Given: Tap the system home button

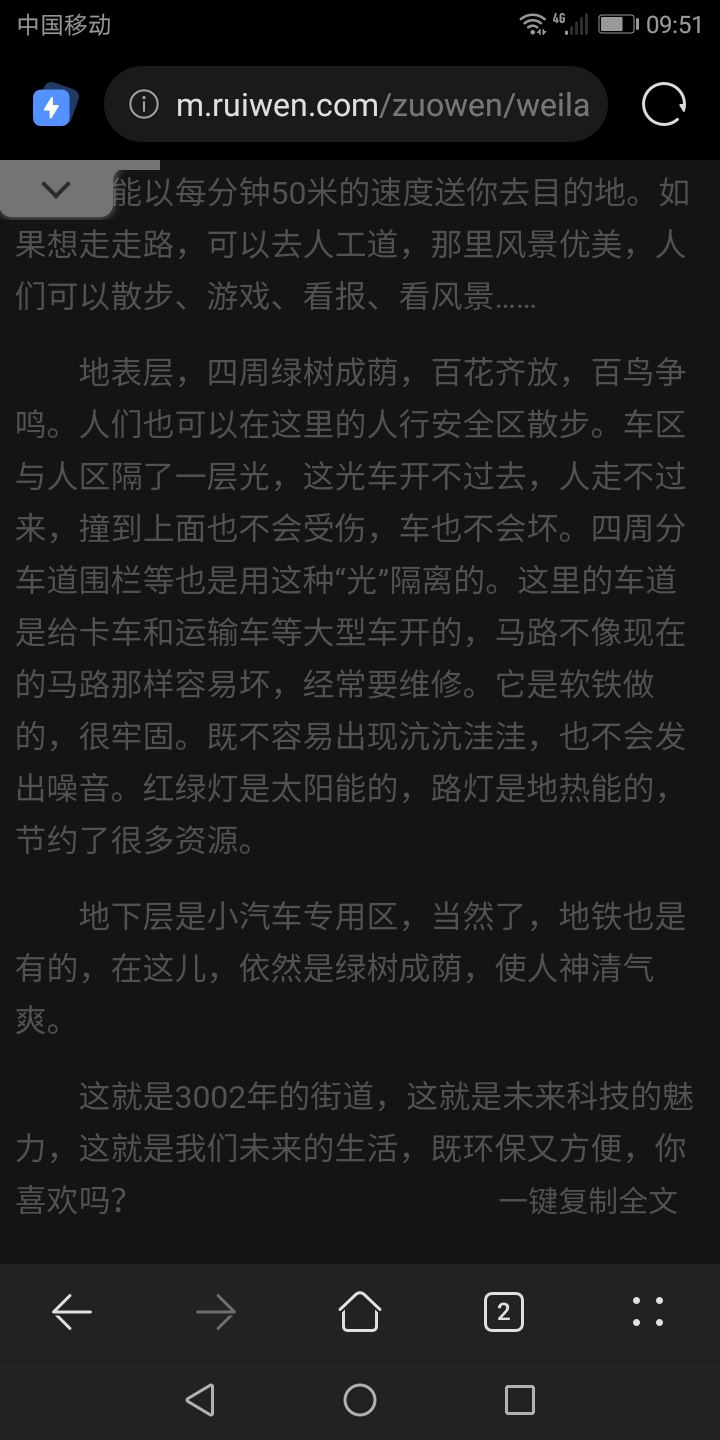Looking at the screenshot, I should (360, 1400).
